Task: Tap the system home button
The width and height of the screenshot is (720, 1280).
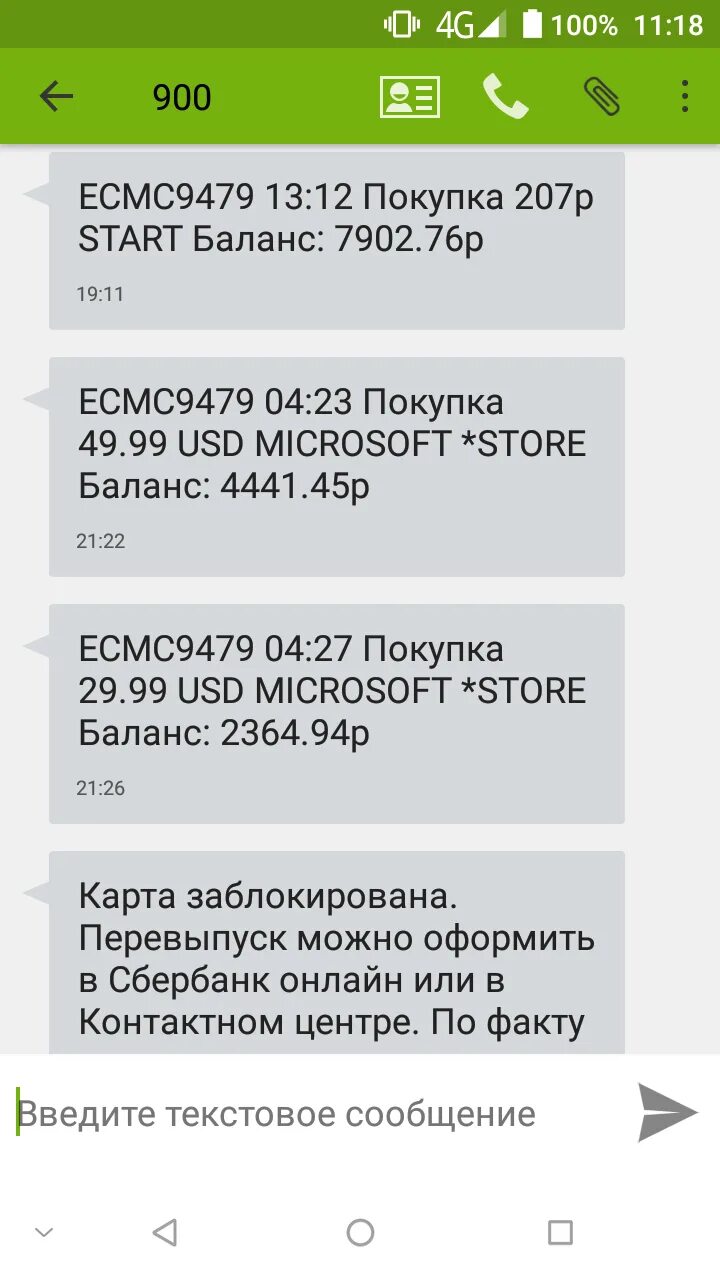Action: click(x=360, y=1233)
